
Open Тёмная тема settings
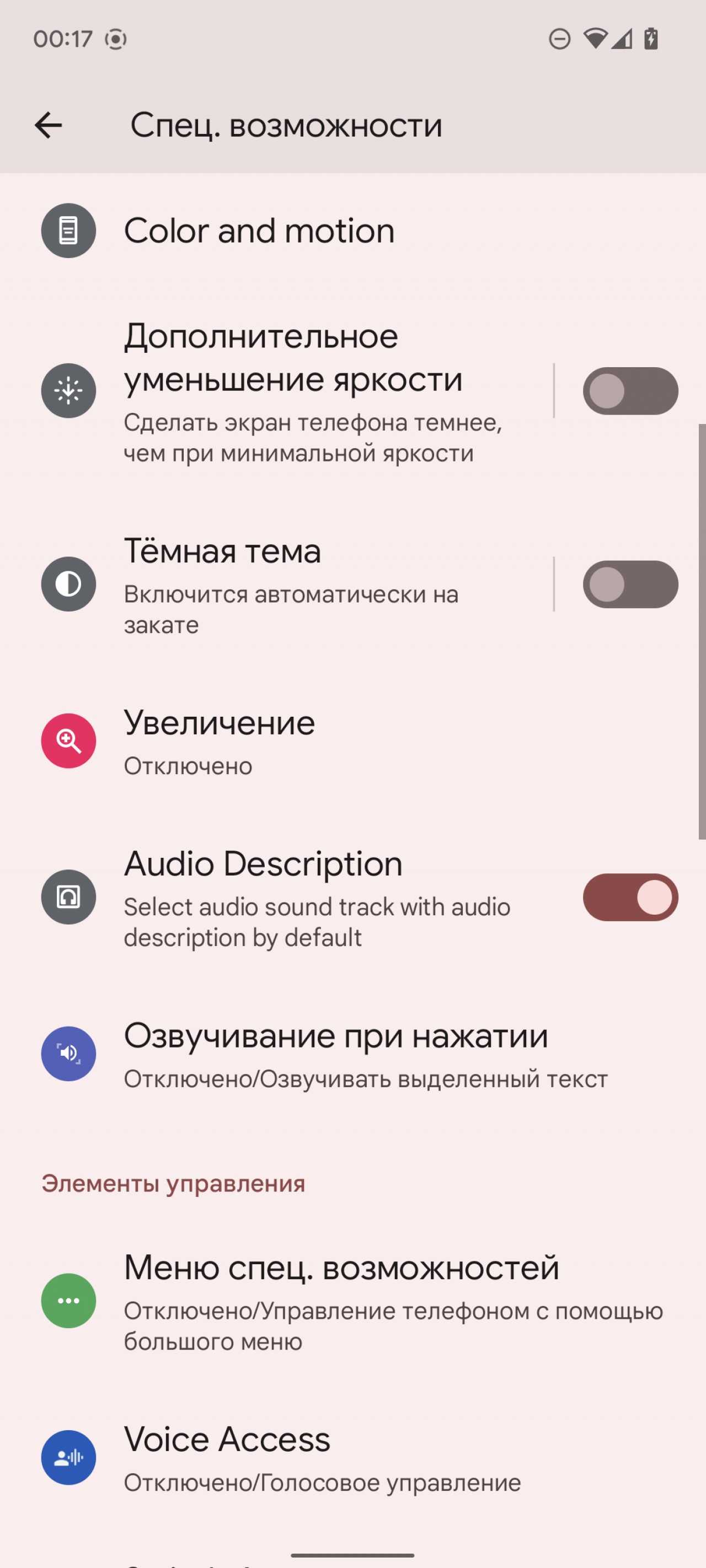292,584
